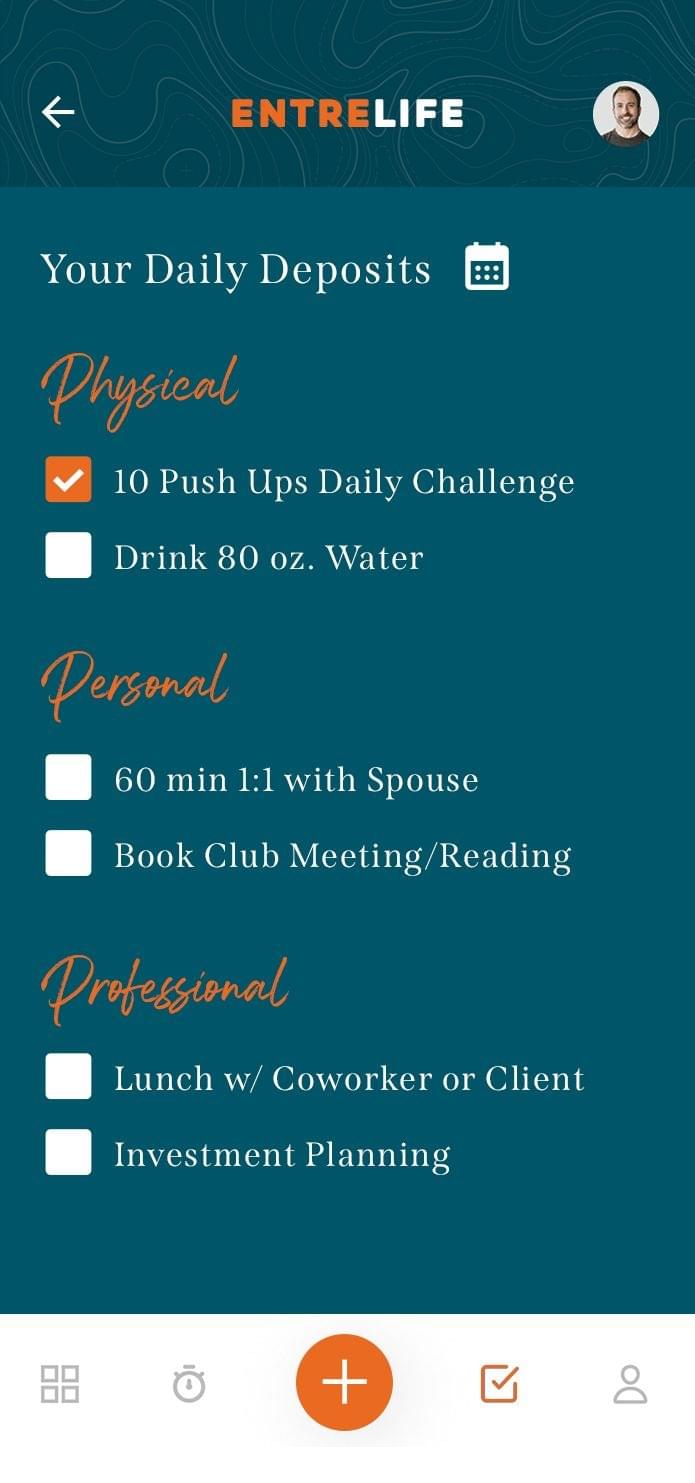The width and height of the screenshot is (695, 1483).
Task: Go back using the arrow icon
Action: pyautogui.click(x=58, y=112)
